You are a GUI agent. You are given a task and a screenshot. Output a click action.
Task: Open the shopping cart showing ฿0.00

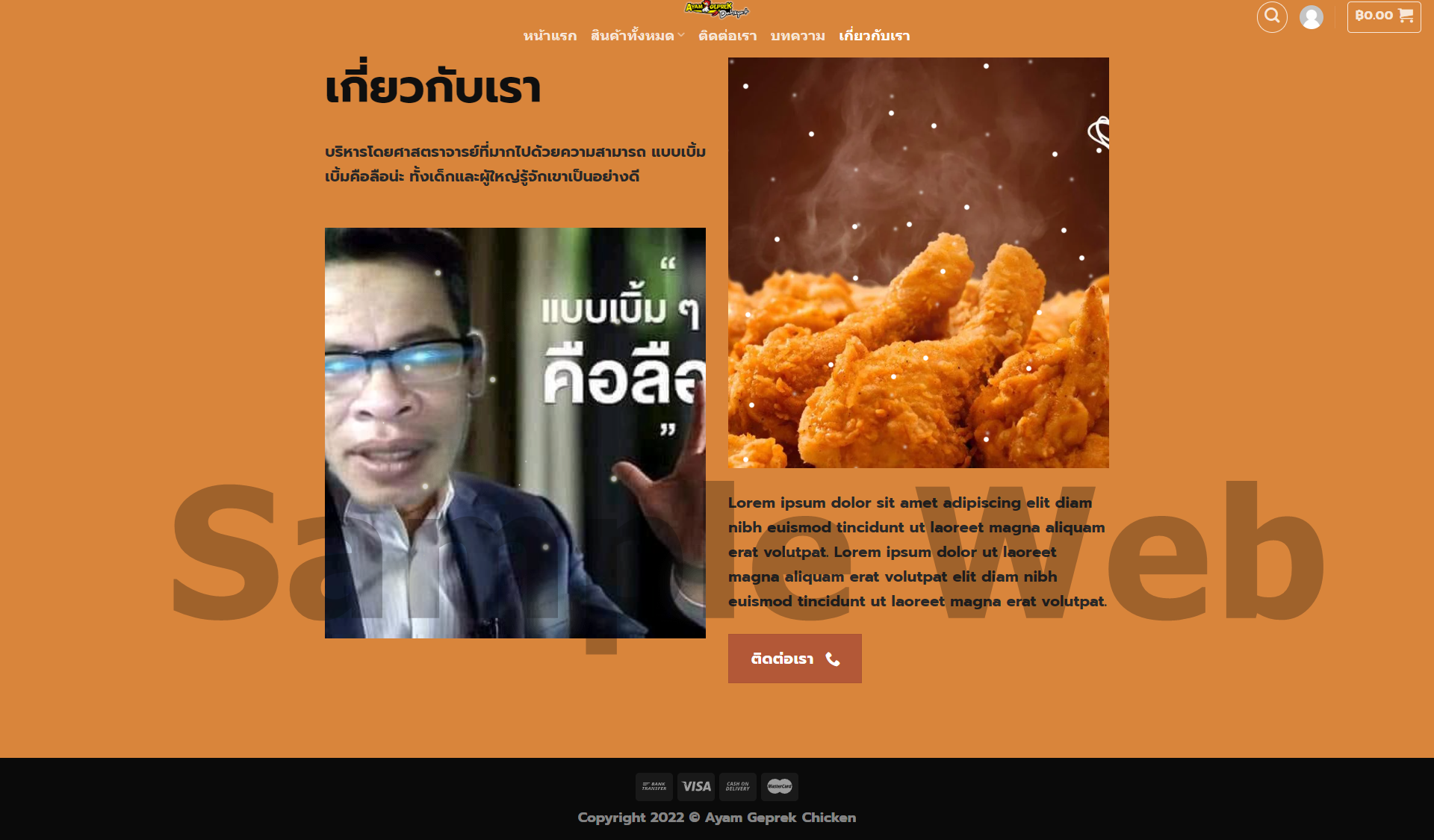coord(1383,16)
